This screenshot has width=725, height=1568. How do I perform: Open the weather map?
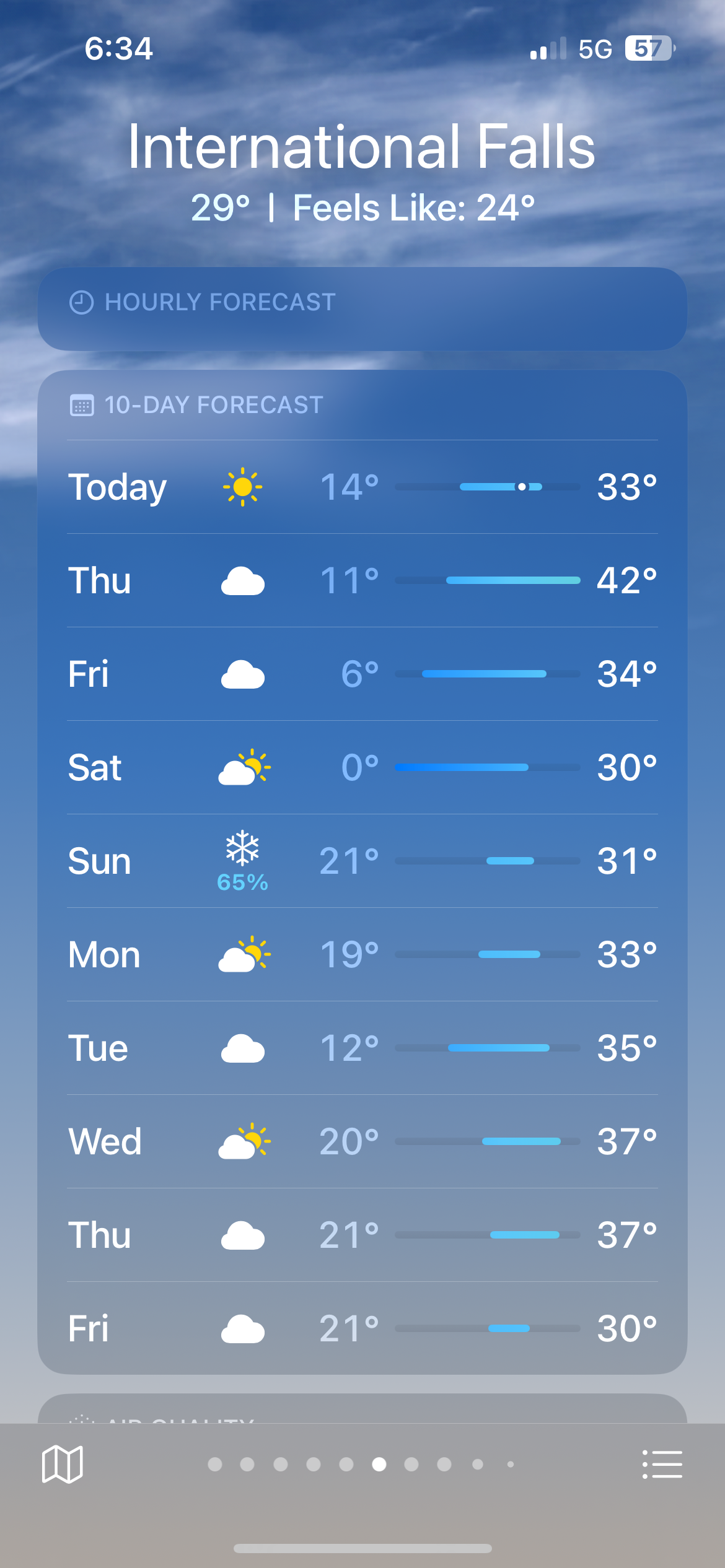click(x=62, y=1464)
